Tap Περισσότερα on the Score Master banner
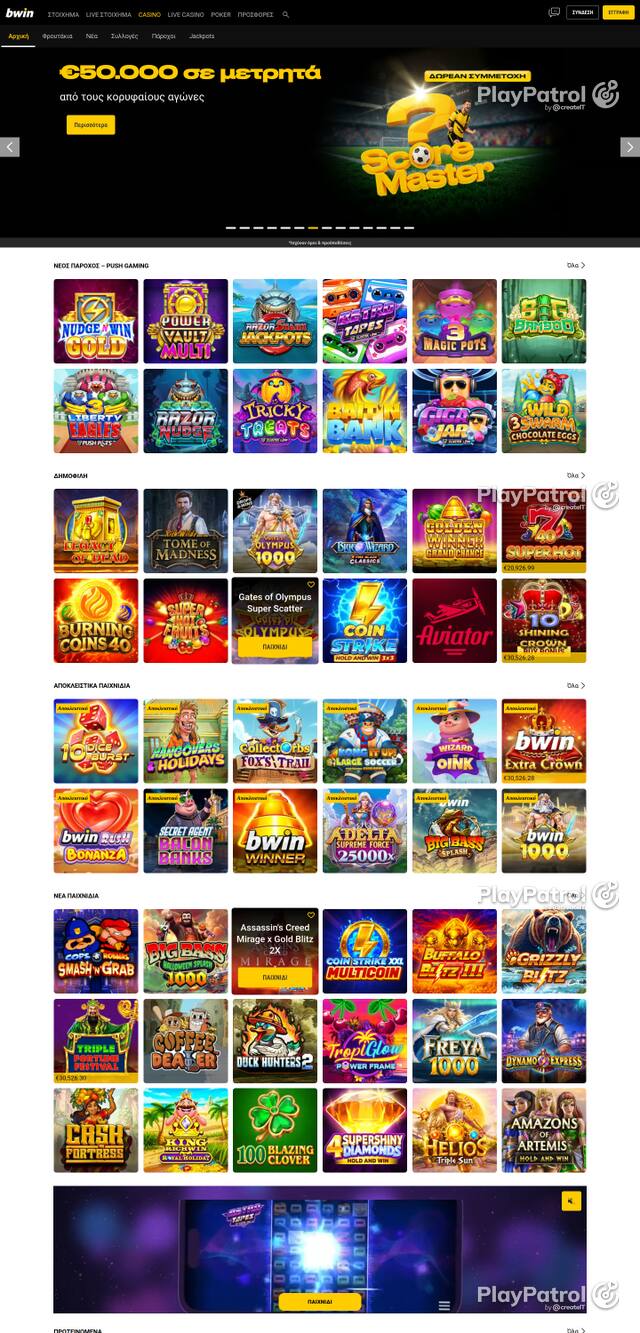640x1333 pixels. click(91, 125)
